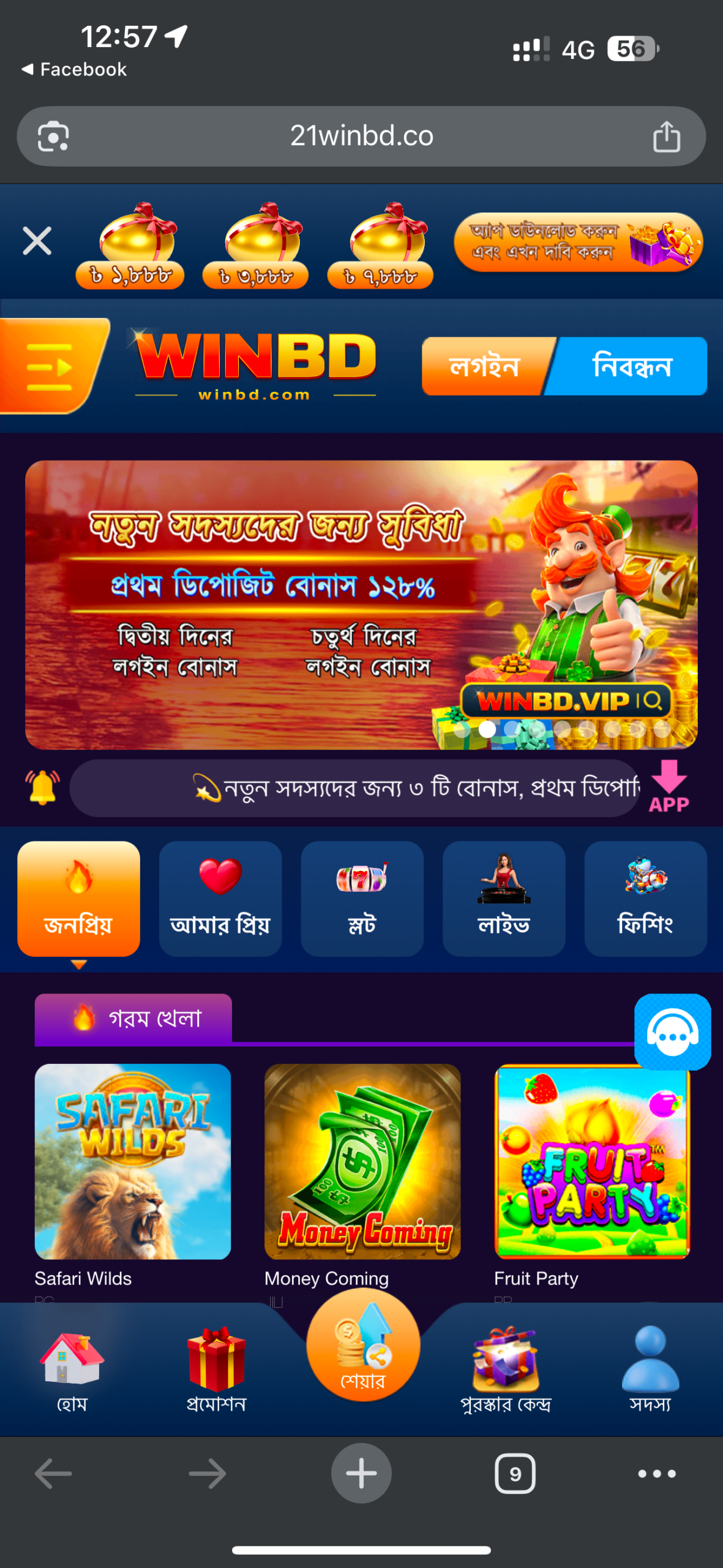Switch to the স্লট category
723x1568 pixels.
tap(362, 898)
